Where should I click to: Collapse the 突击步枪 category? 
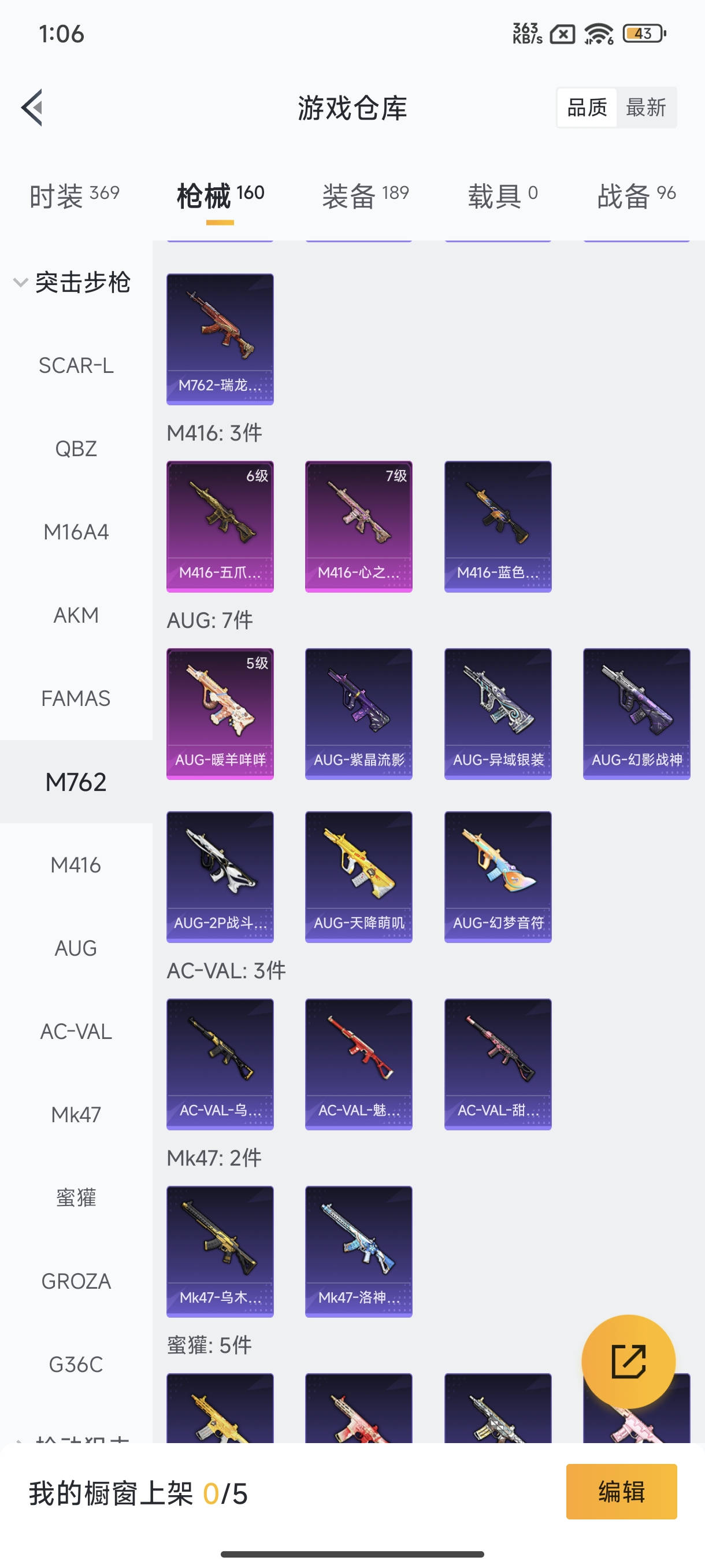[x=72, y=282]
